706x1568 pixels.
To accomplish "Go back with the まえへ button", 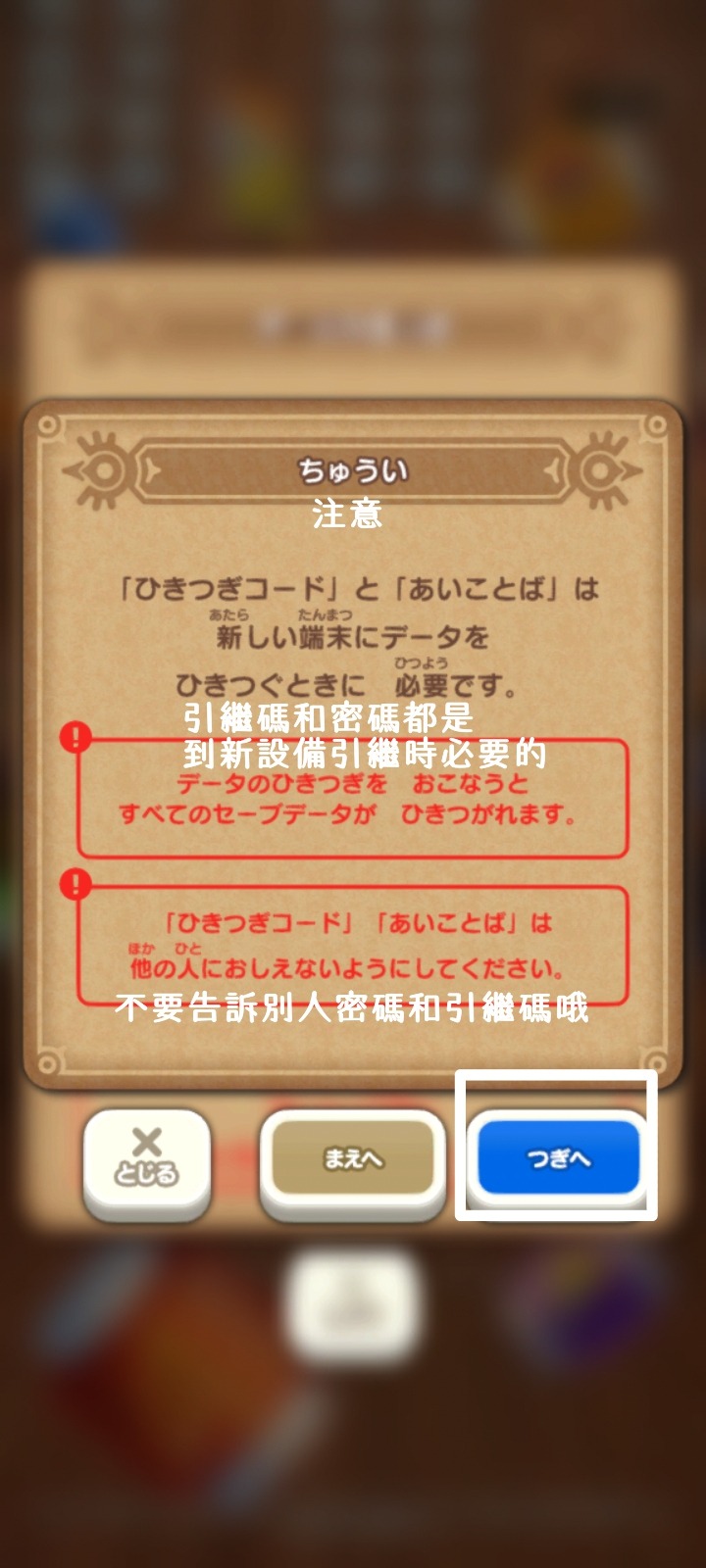I will coord(352,1160).
